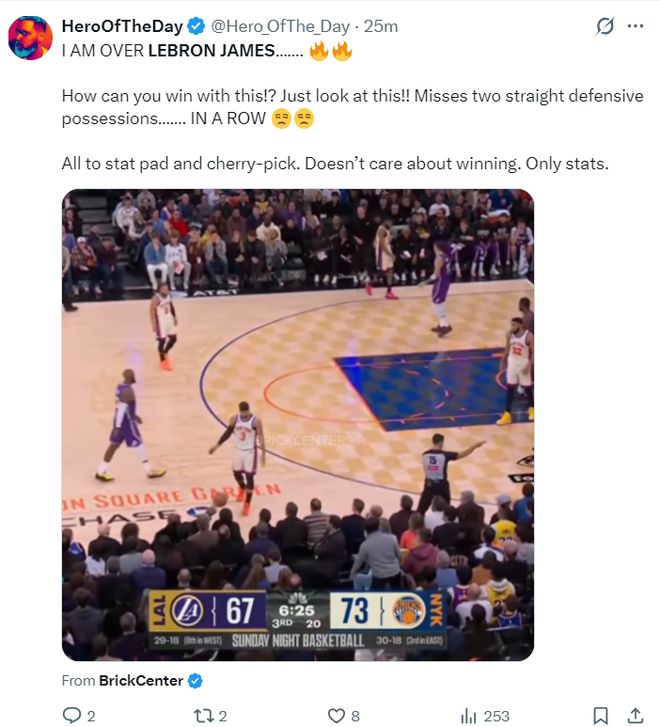Open HeroOfTheDay's profile avatar
The image size is (660, 727).
point(30,38)
